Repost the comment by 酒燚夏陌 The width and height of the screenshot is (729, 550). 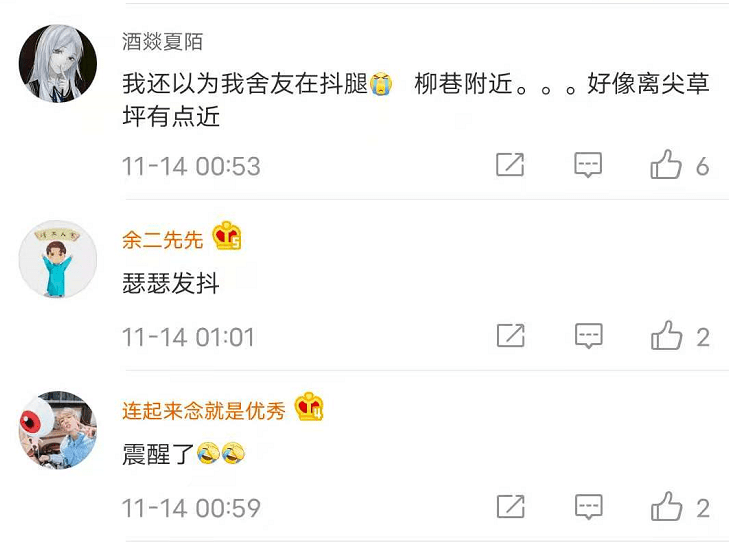tap(510, 165)
